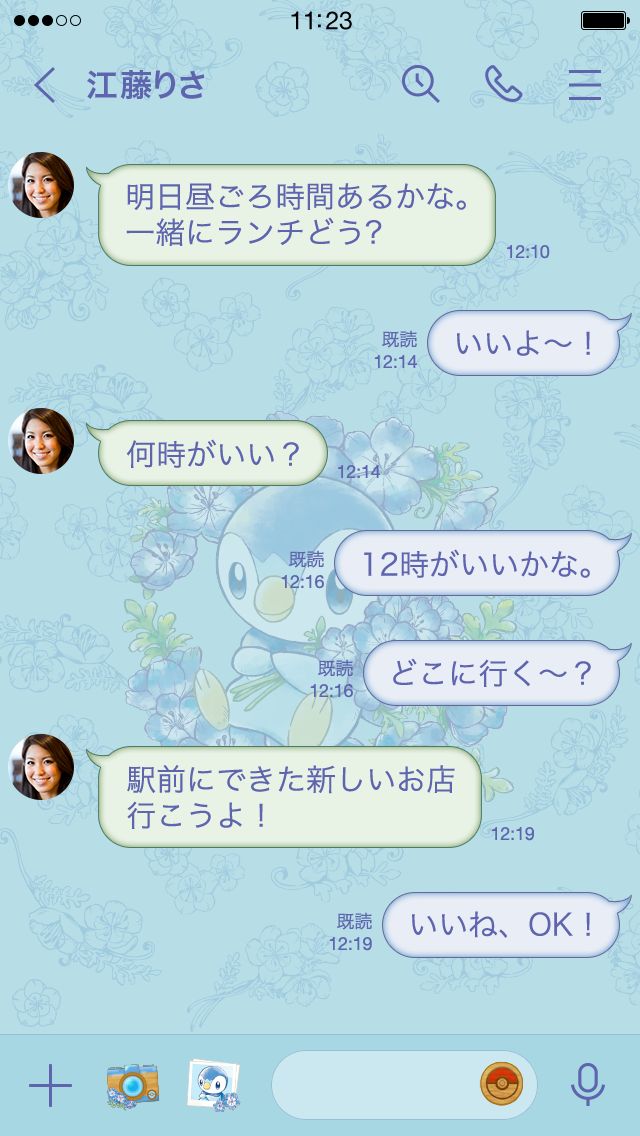View 江藤りさ's profile photo beside lunch invite

(42, 185)
